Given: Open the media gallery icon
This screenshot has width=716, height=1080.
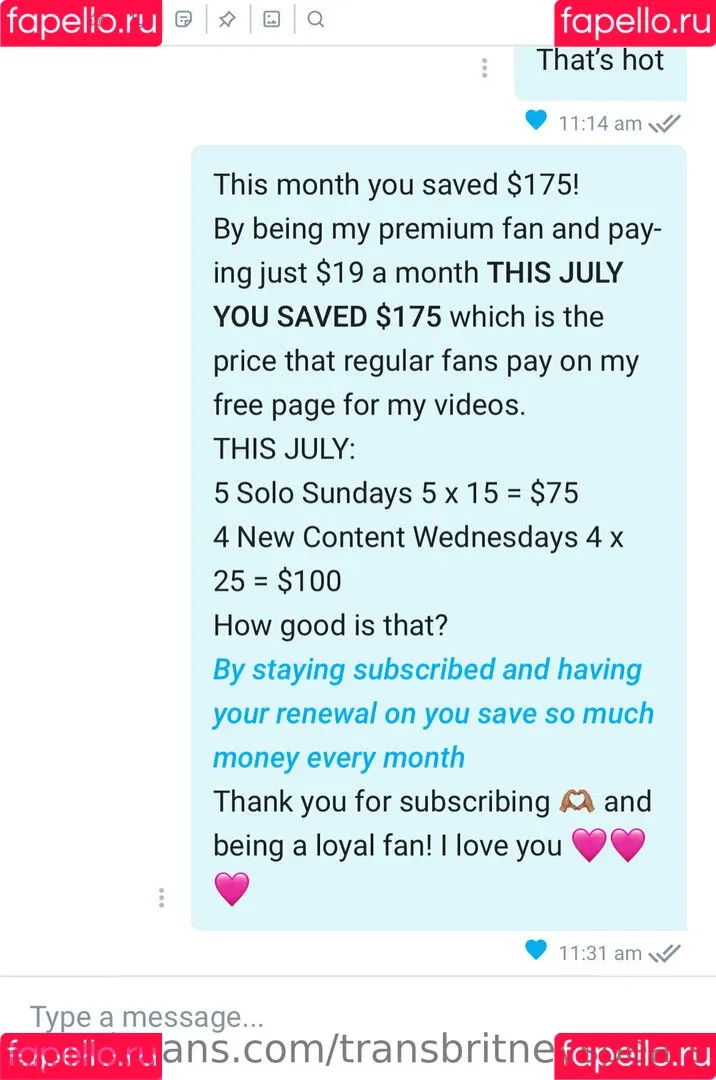Looking at the screenshot, I should 271,19.
